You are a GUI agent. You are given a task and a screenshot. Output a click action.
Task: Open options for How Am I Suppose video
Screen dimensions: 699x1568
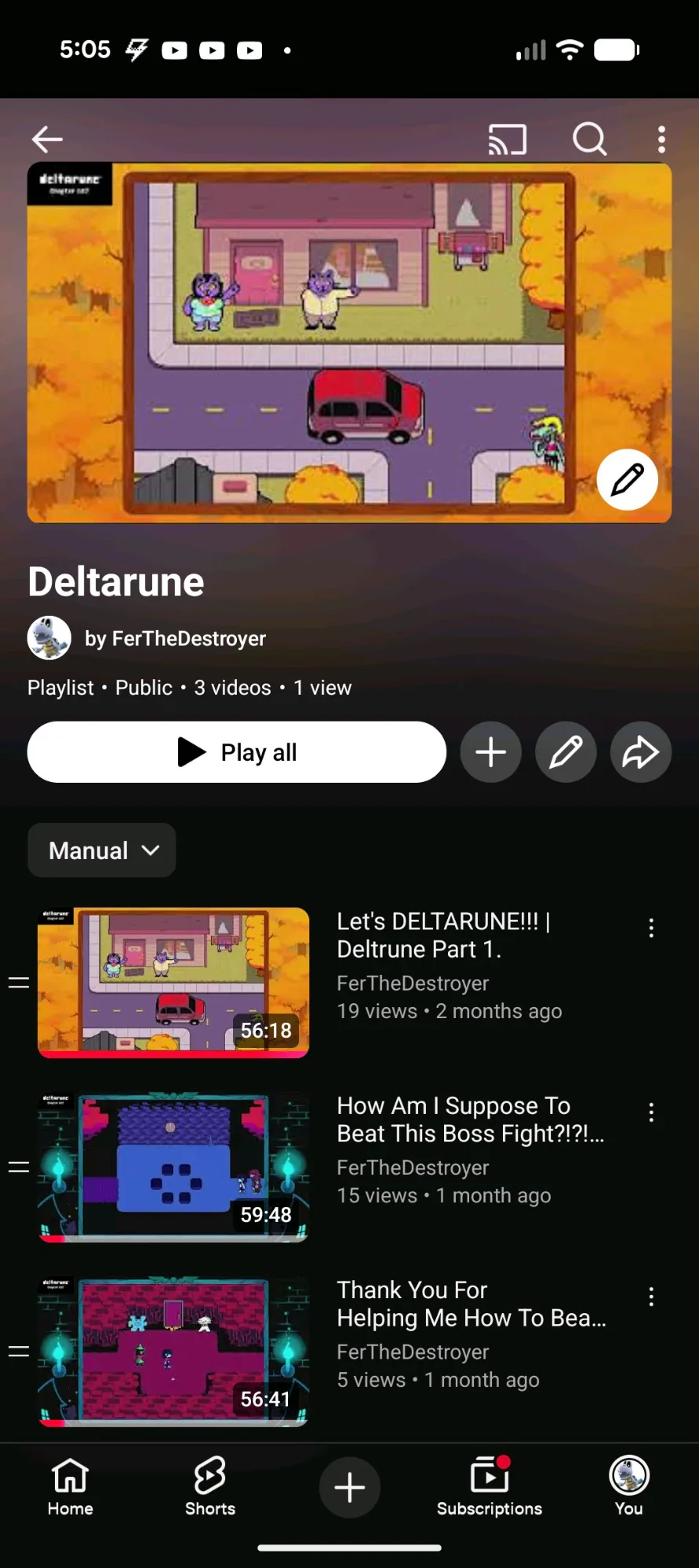[651, 1112]
